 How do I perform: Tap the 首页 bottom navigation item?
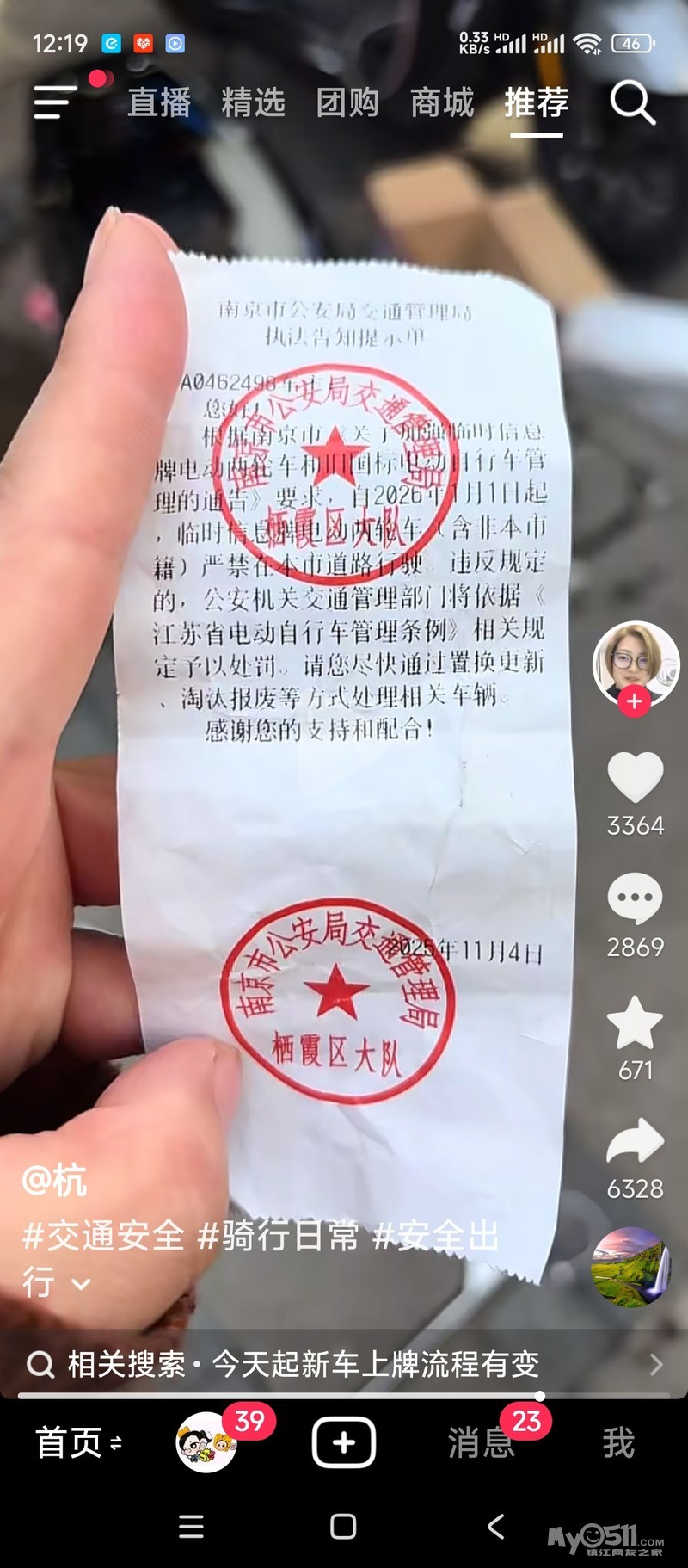[78, 1442]
